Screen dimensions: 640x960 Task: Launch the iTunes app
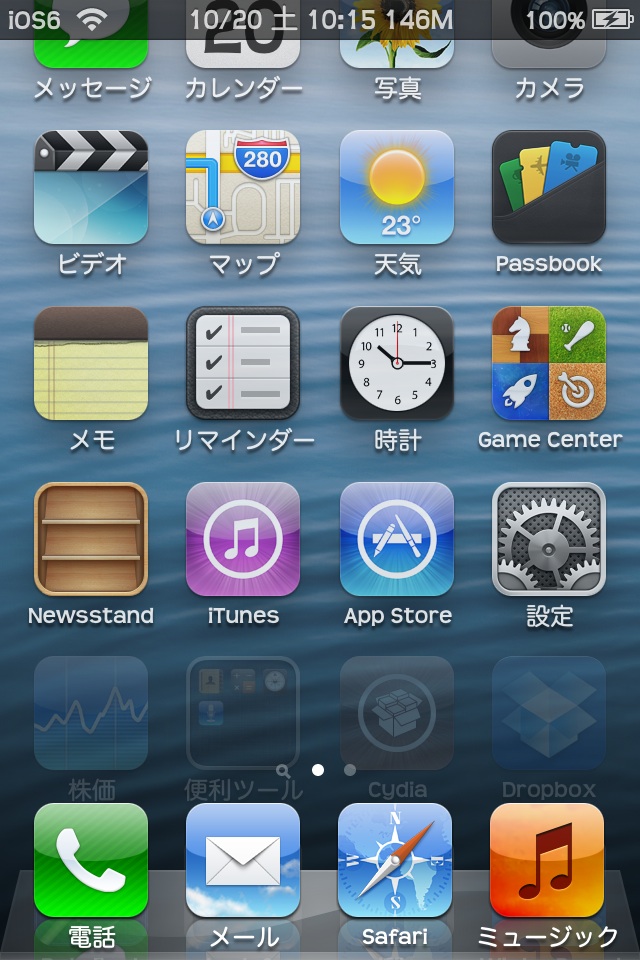(243, 539)
